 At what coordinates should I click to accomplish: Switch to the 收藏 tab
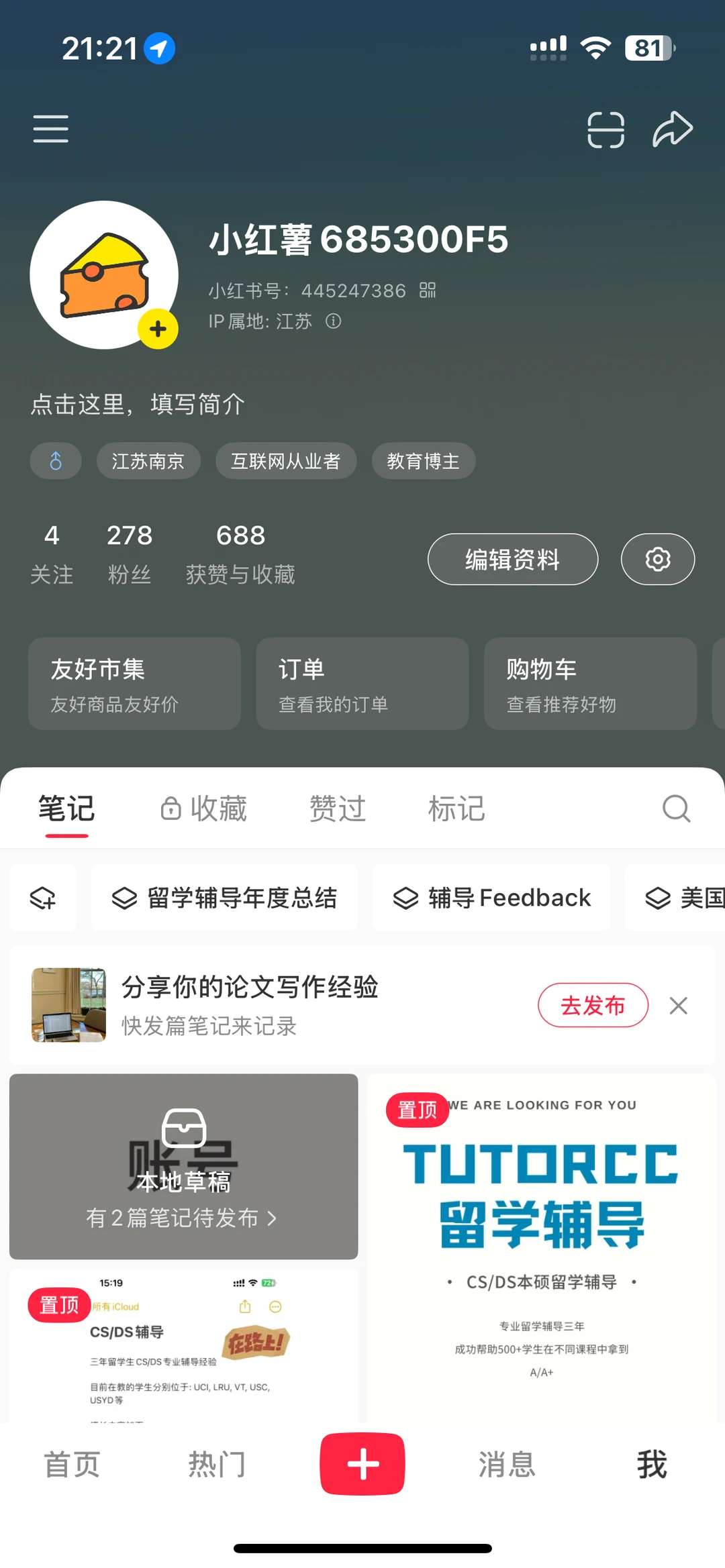(x=204, y=808)
